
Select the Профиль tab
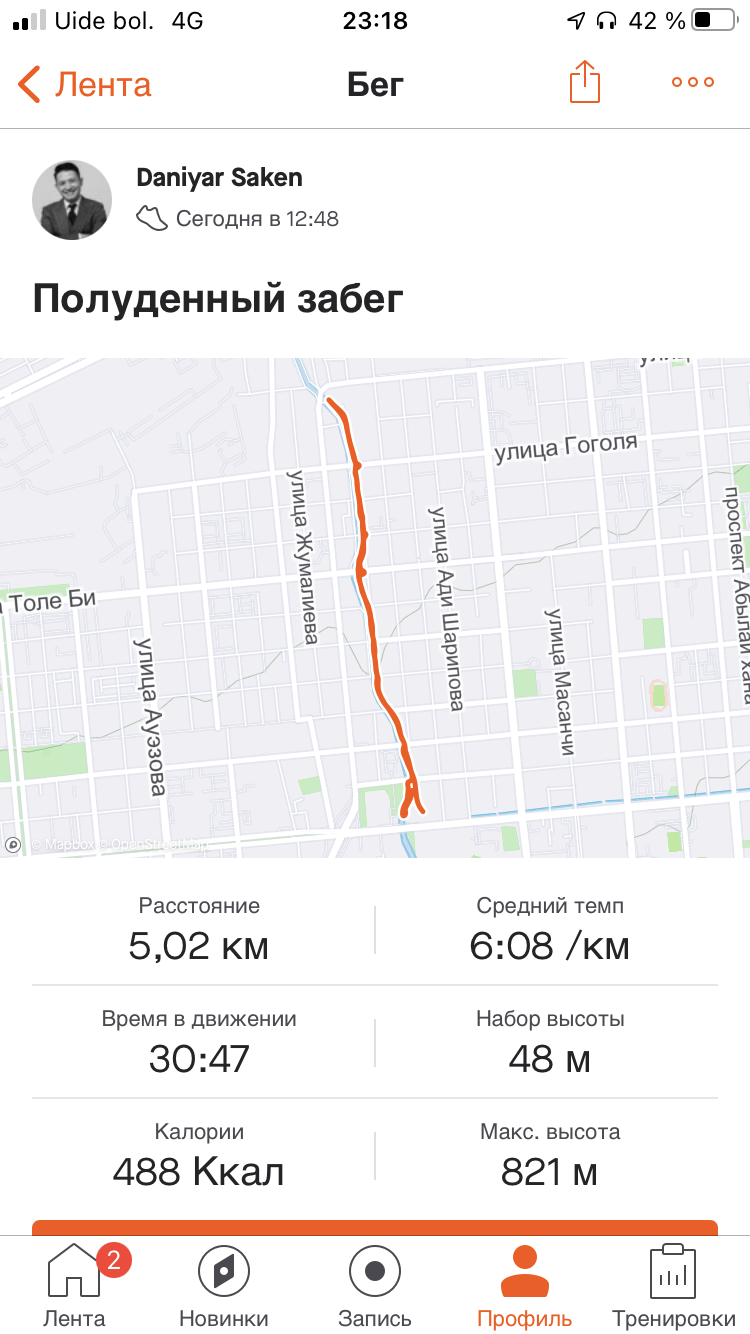[x=524, y=1285]
